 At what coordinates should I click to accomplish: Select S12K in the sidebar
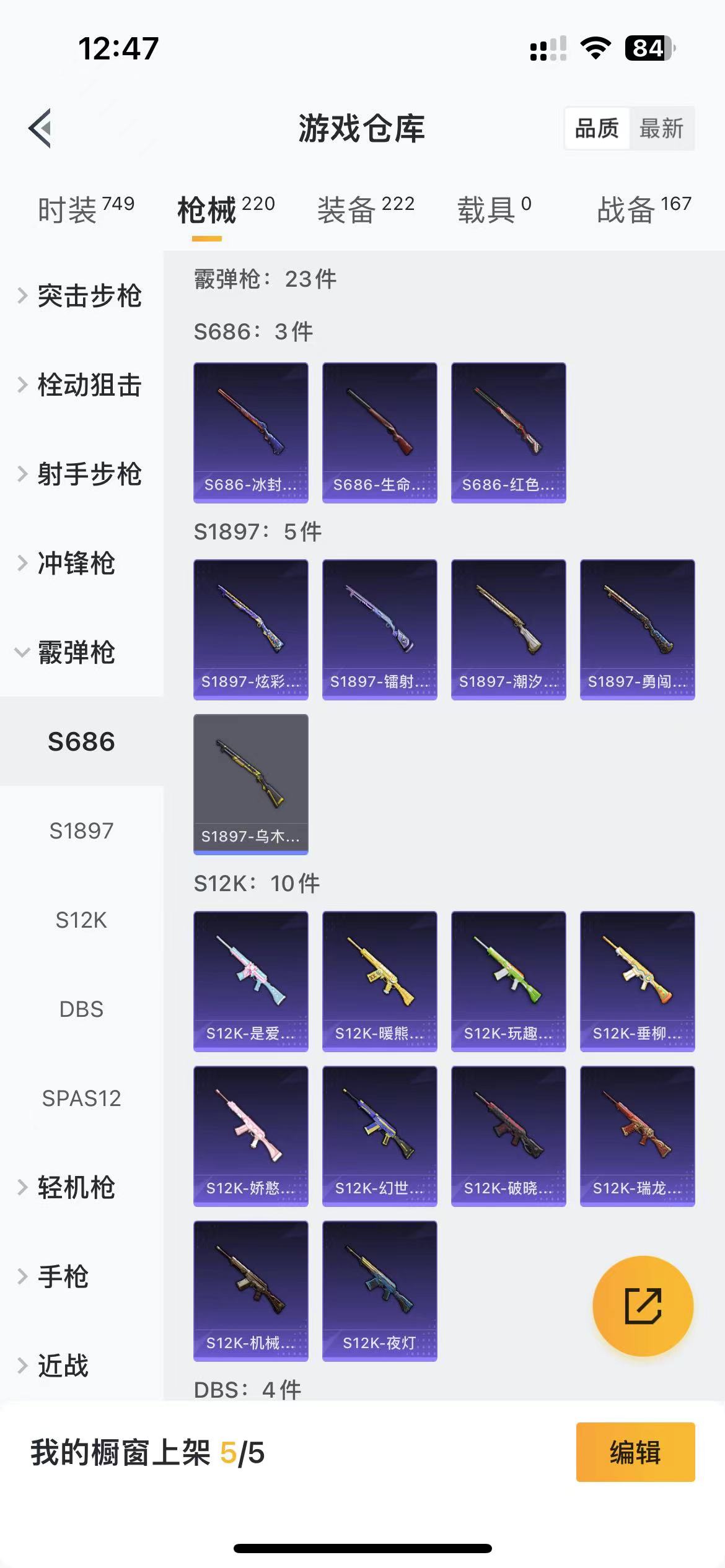pyautogui.click(x=81, y=920)
